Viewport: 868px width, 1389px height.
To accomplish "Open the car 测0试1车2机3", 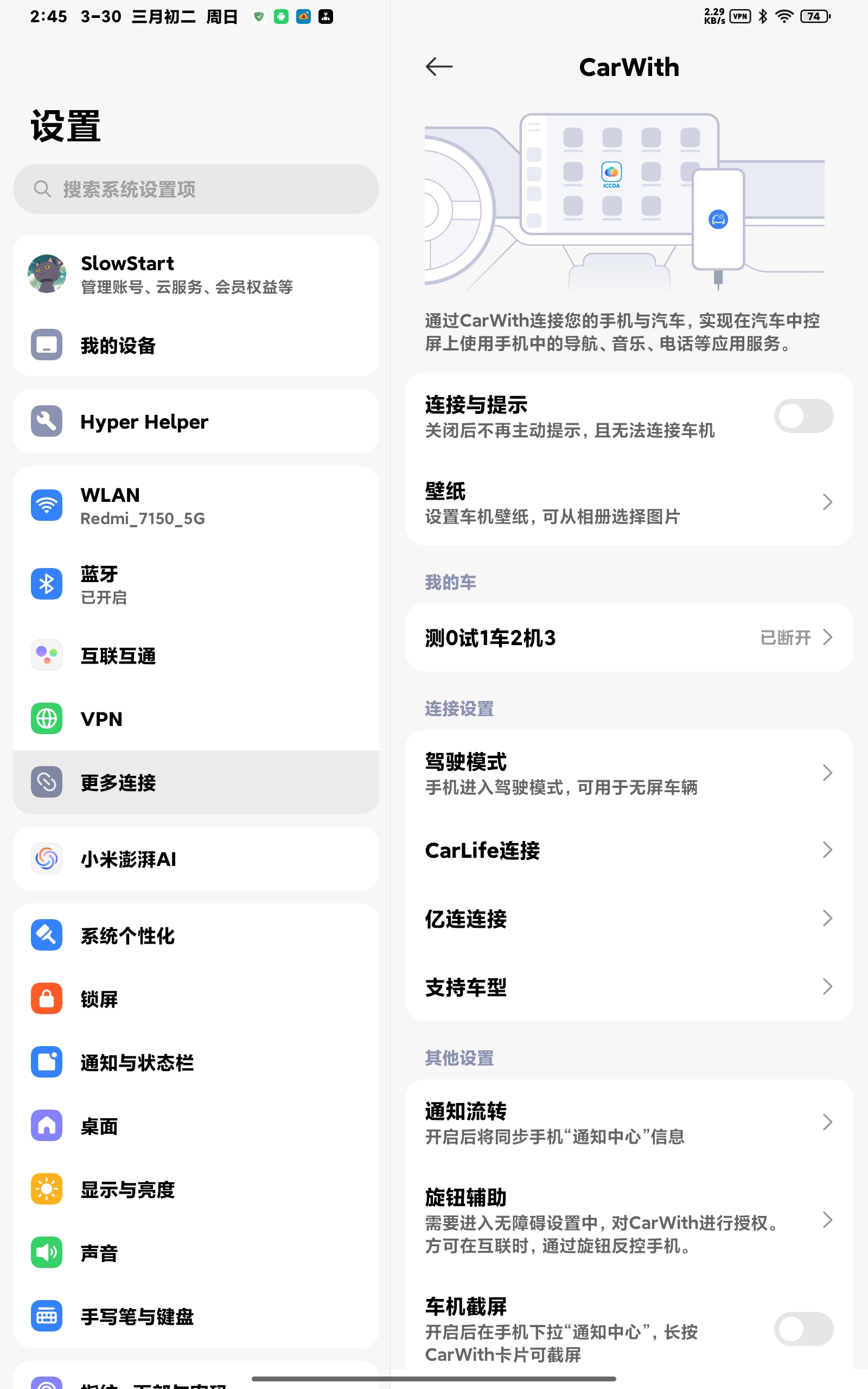I will (629, 638).
